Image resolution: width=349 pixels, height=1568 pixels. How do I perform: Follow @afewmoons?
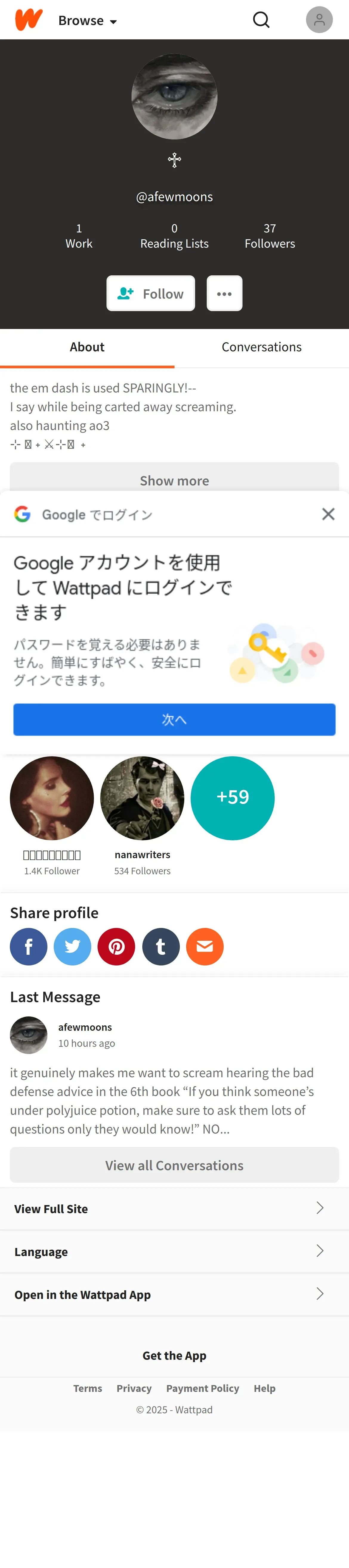point(150,294)
